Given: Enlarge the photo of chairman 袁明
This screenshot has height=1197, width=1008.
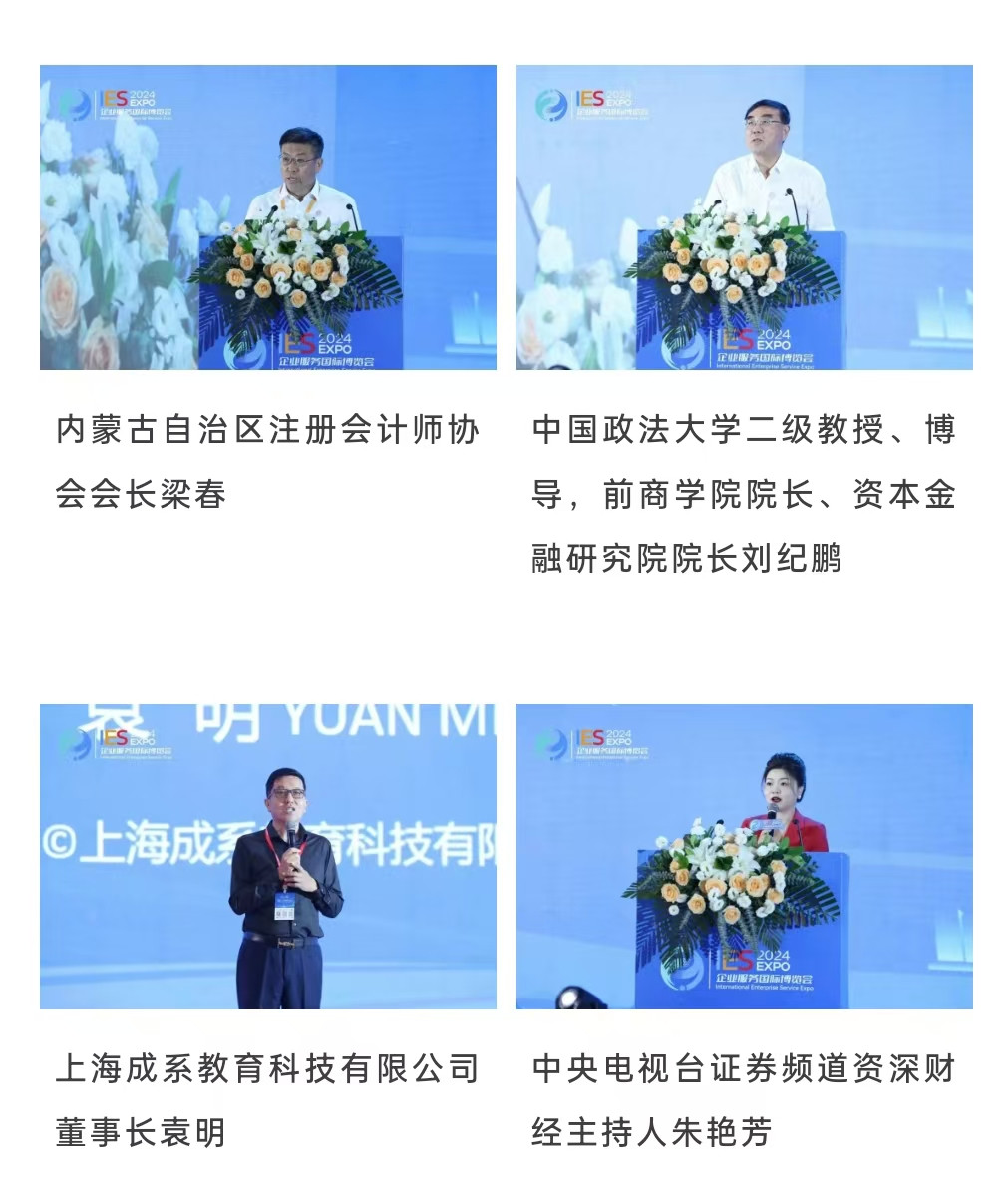Looking at the screenshot, I should 267,856.
